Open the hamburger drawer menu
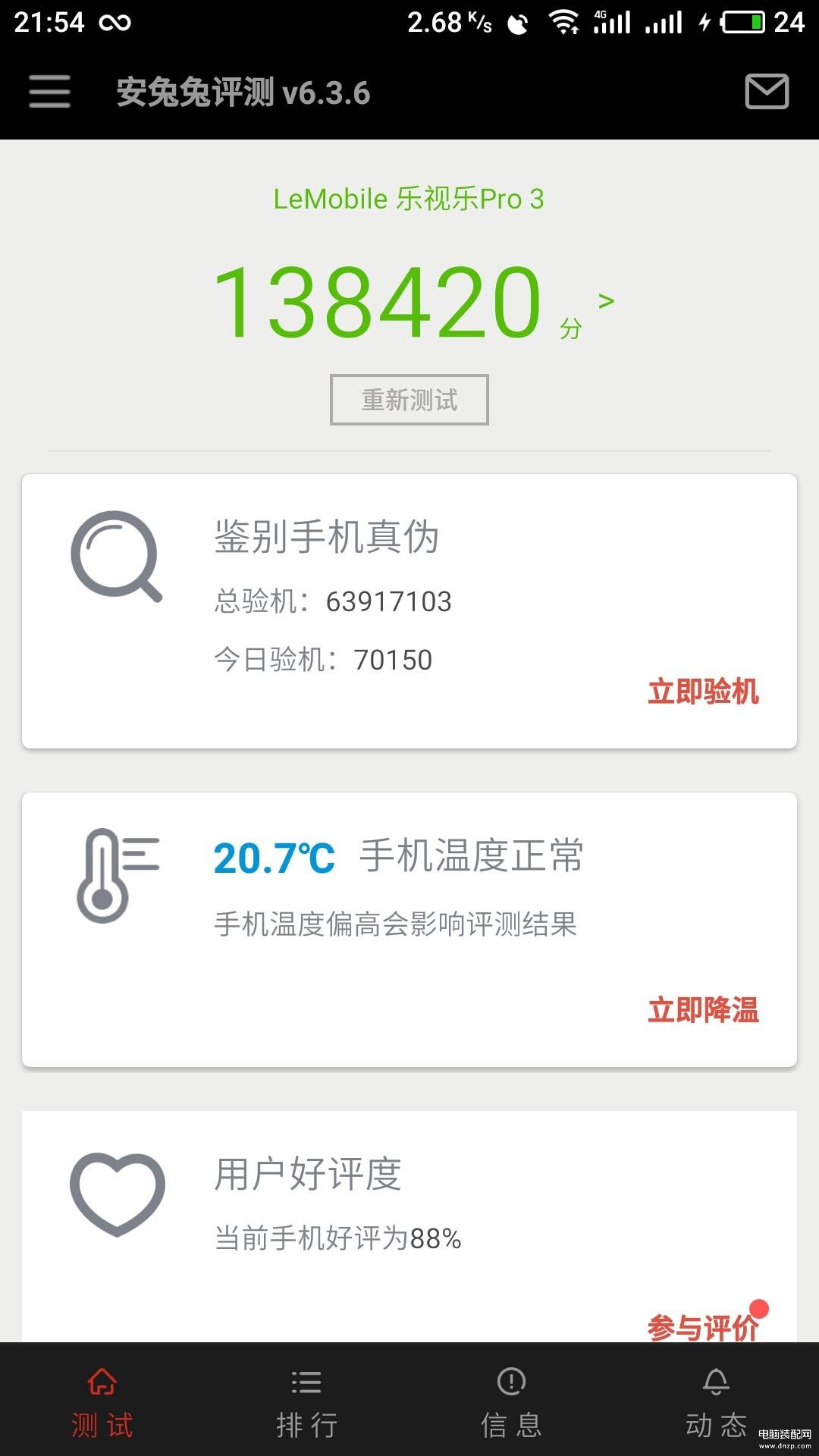This screenshot has height=1456, width=819. (50, 92)
